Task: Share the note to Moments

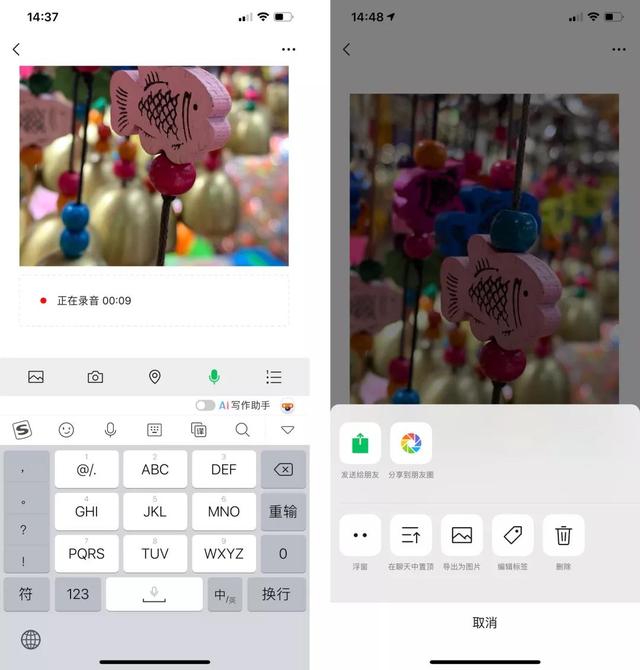Action: (411, 443)
